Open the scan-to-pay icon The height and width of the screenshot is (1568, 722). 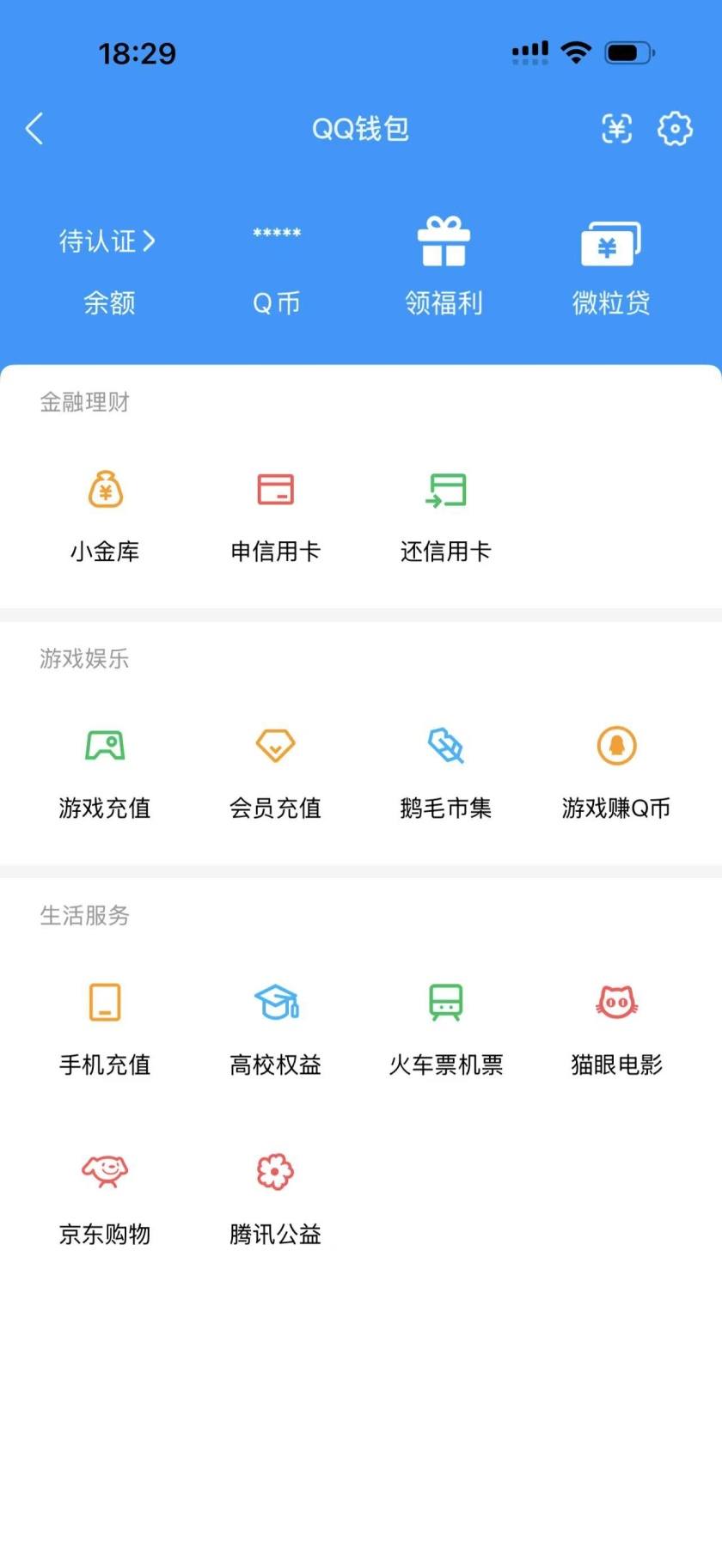point(615,128)
